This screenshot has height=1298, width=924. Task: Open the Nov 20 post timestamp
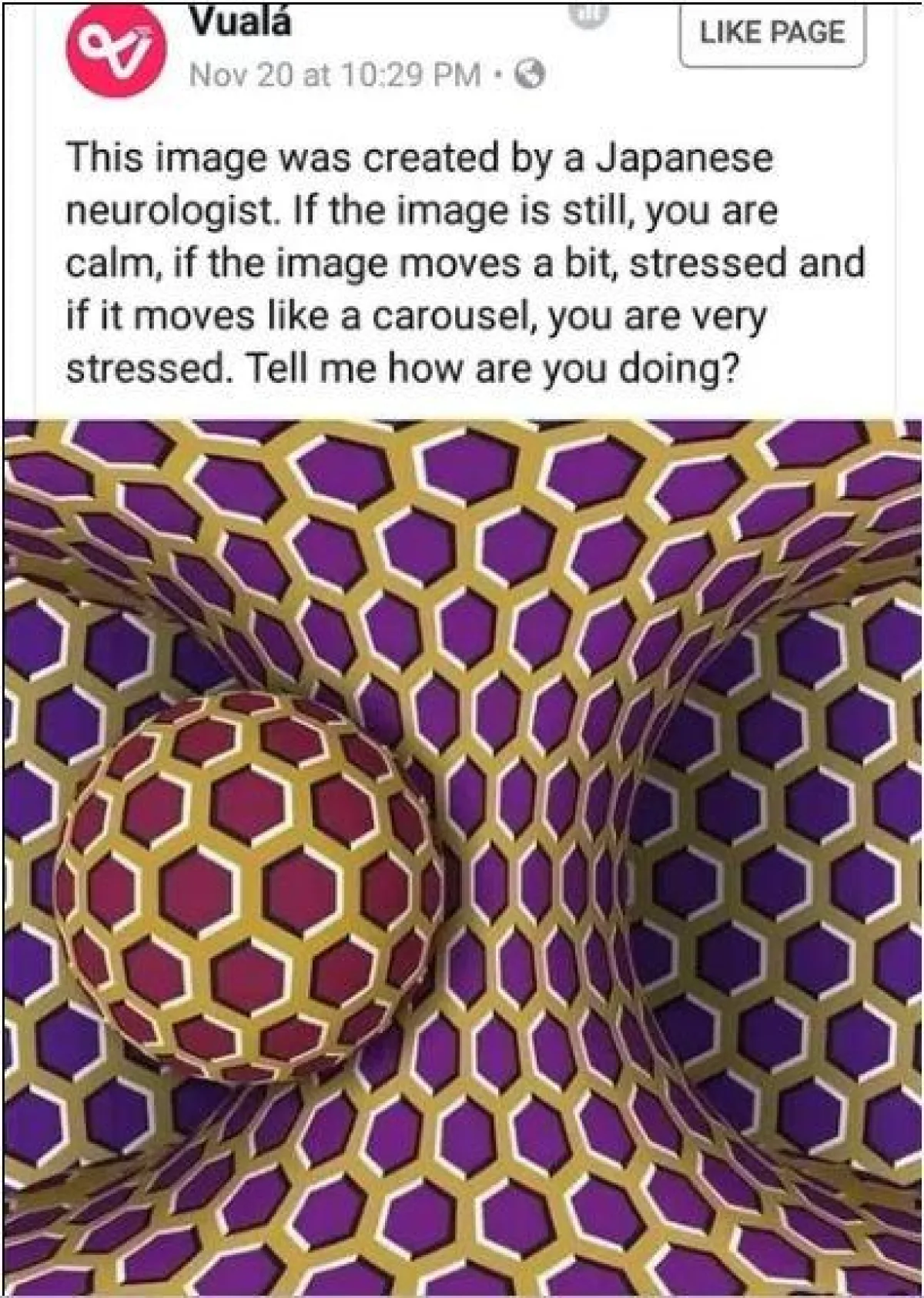pyautogui.click(x=334, y=75)
